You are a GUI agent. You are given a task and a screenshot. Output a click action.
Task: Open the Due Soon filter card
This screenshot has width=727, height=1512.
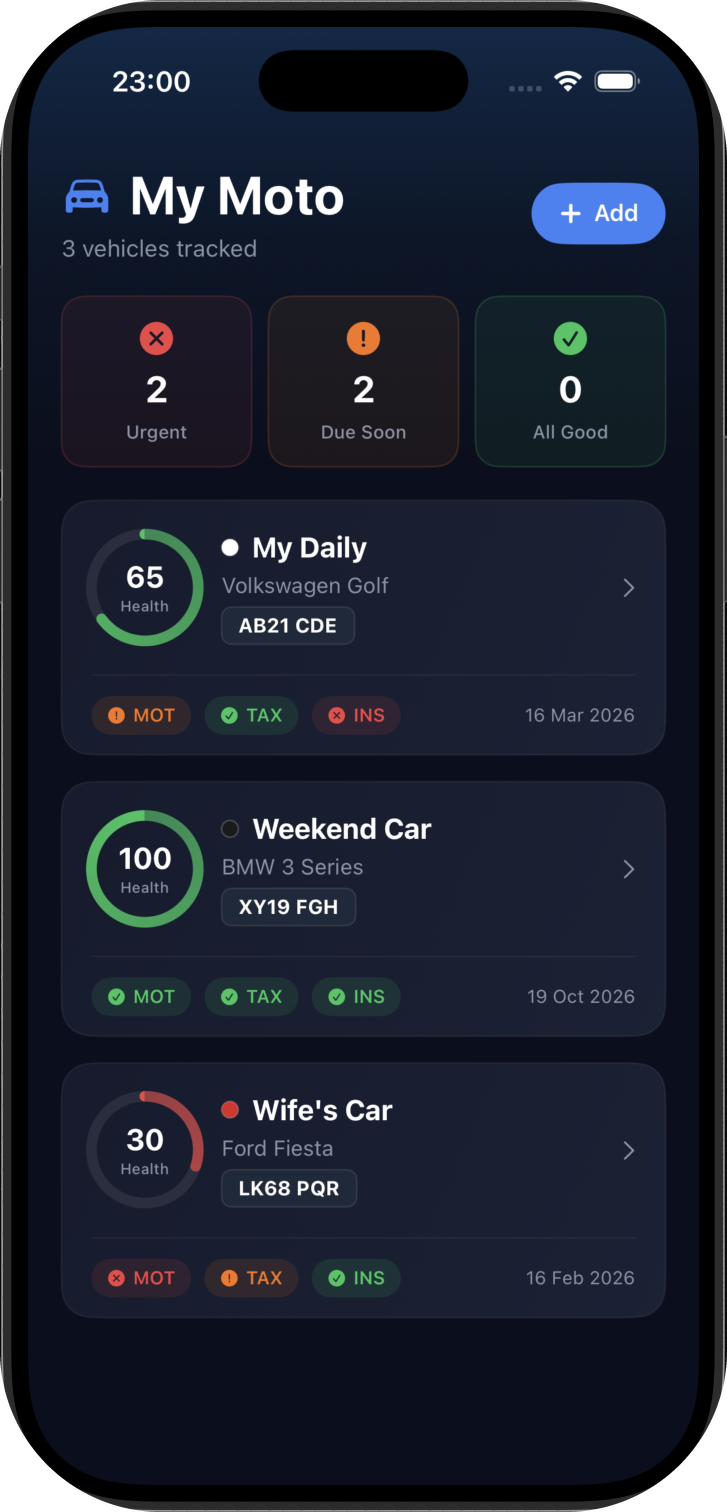click(363, 381)
